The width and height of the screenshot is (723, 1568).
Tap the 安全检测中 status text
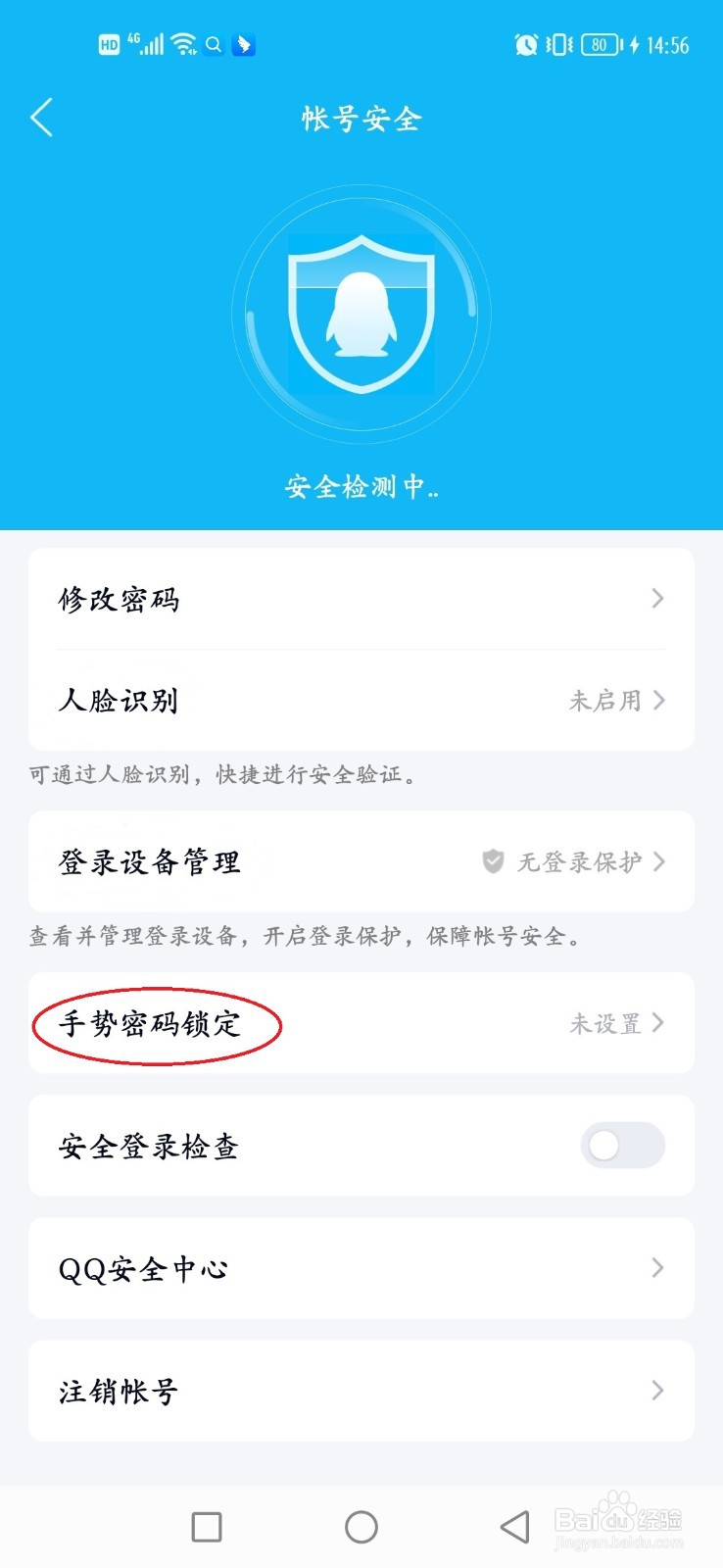point(361,487)
